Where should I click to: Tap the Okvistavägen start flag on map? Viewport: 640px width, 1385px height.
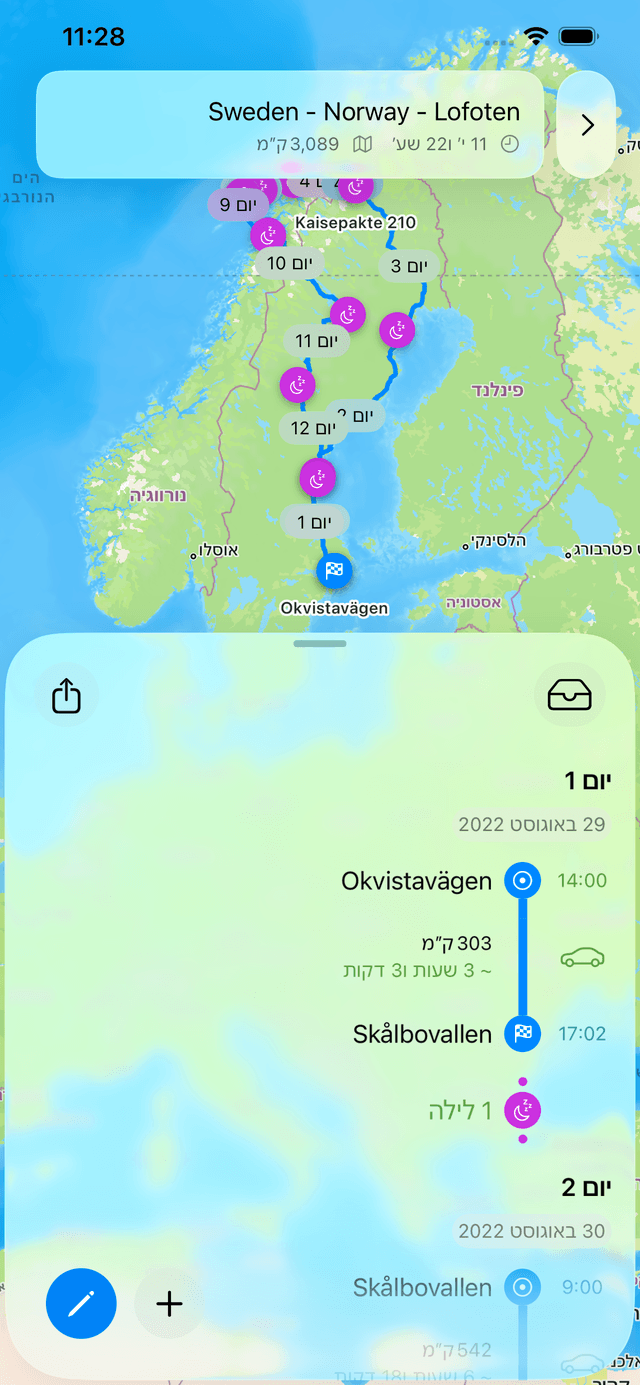(x=334, y=571)
